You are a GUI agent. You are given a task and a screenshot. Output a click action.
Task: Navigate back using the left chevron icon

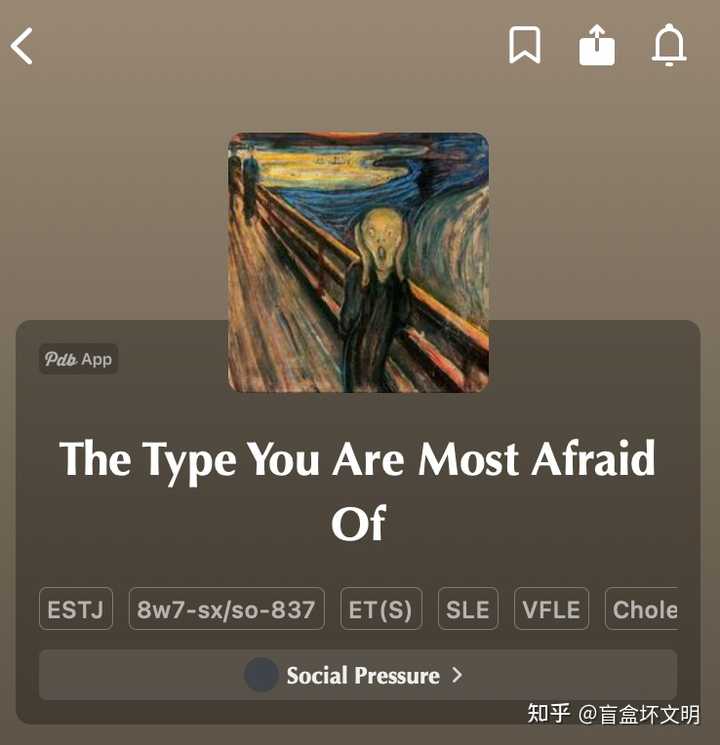(x=22, y=45)
